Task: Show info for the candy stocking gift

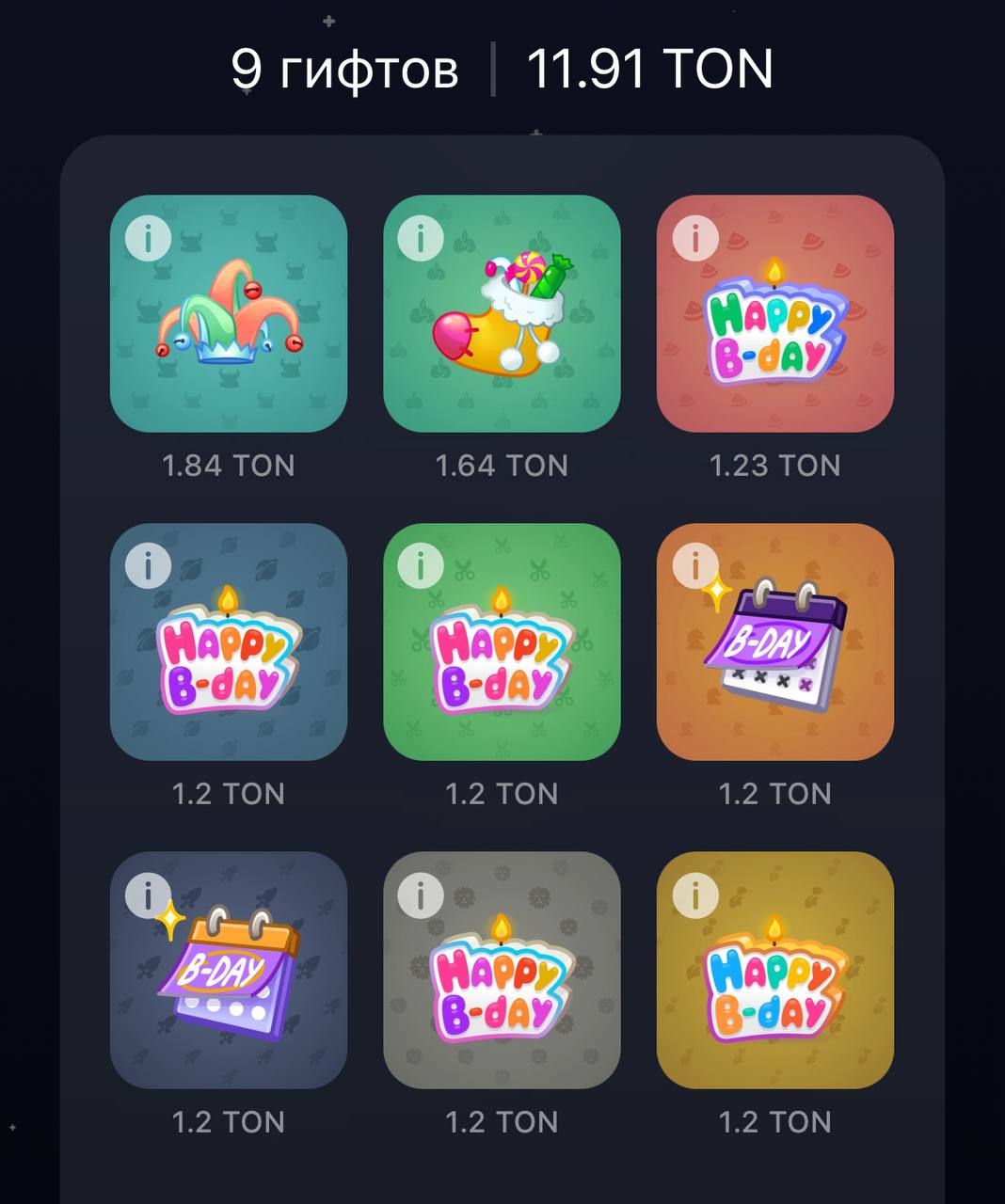Action: pyautogui.click(x=421, y=238)
